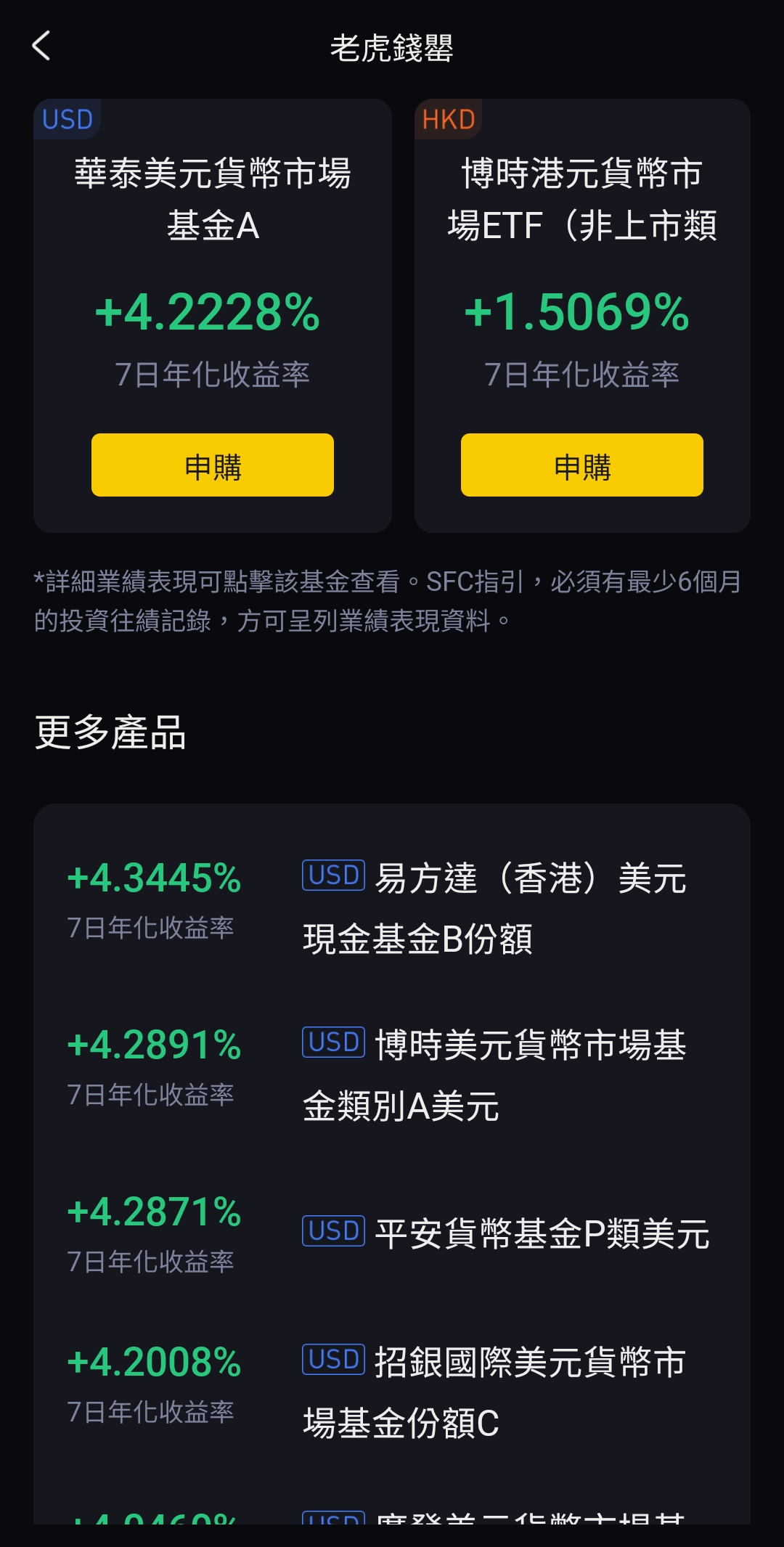Go back using the top-left arrow

[41, 46]
